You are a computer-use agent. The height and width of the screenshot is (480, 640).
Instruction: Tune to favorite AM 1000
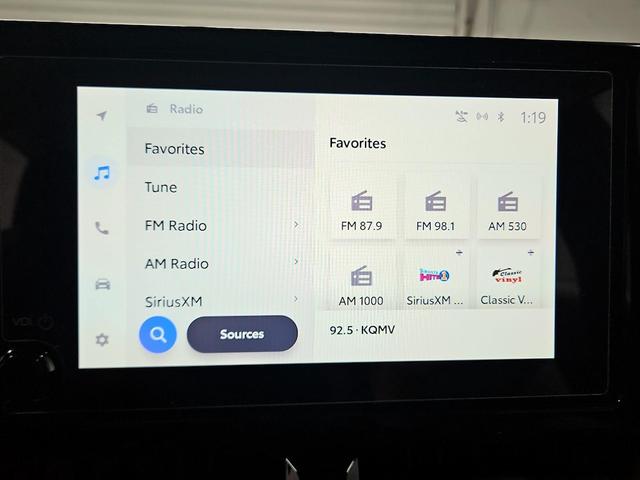[x=361, y=282]
